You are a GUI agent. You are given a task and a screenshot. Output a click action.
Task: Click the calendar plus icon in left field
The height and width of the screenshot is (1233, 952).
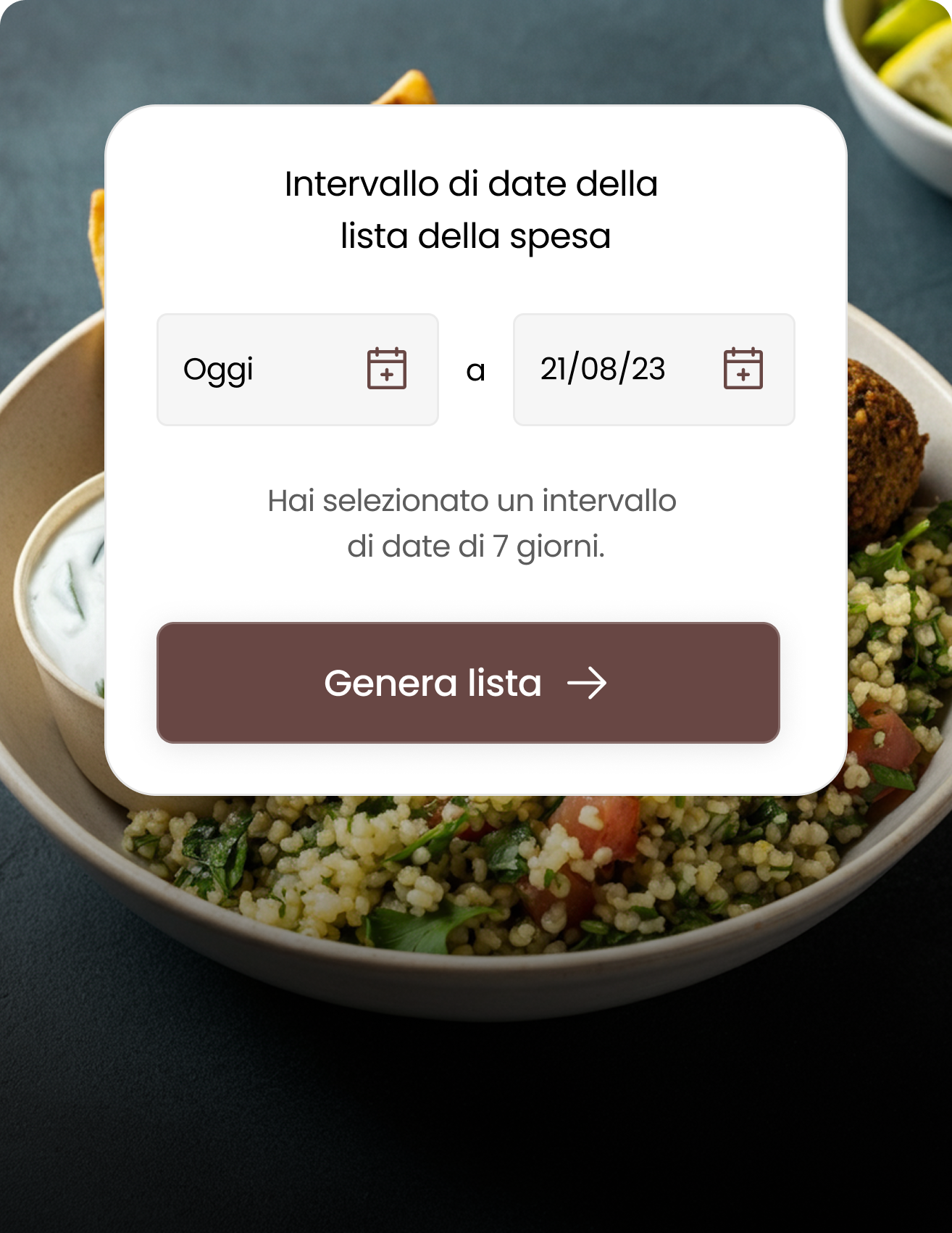pyautogui.click(x=386, y=369)
